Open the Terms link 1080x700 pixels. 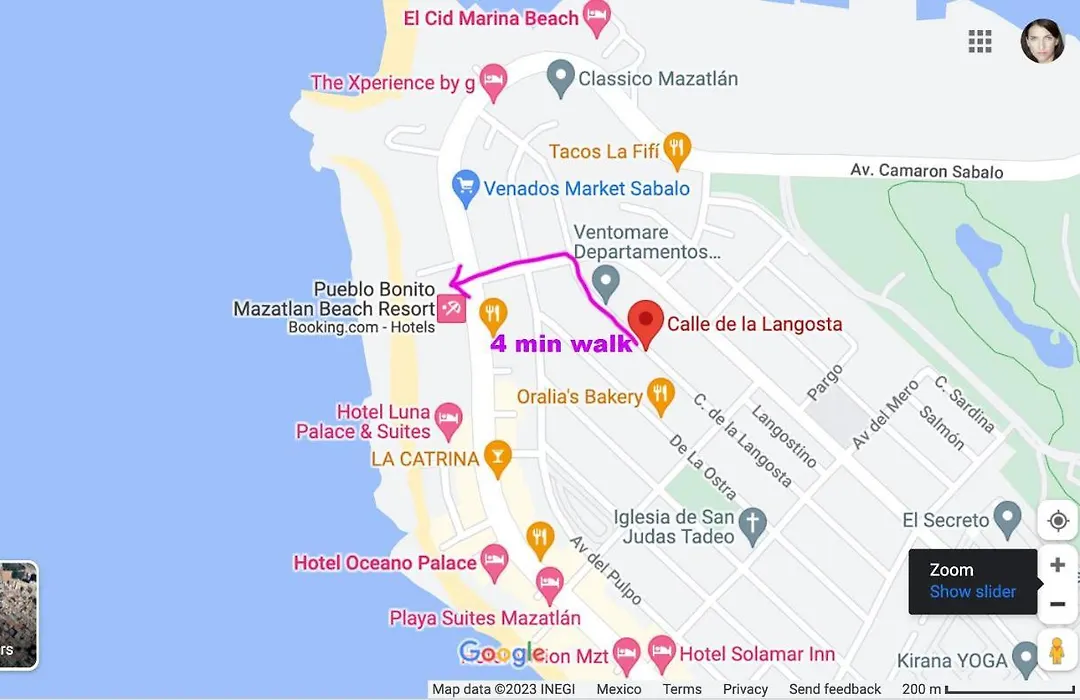pos(681,689)
